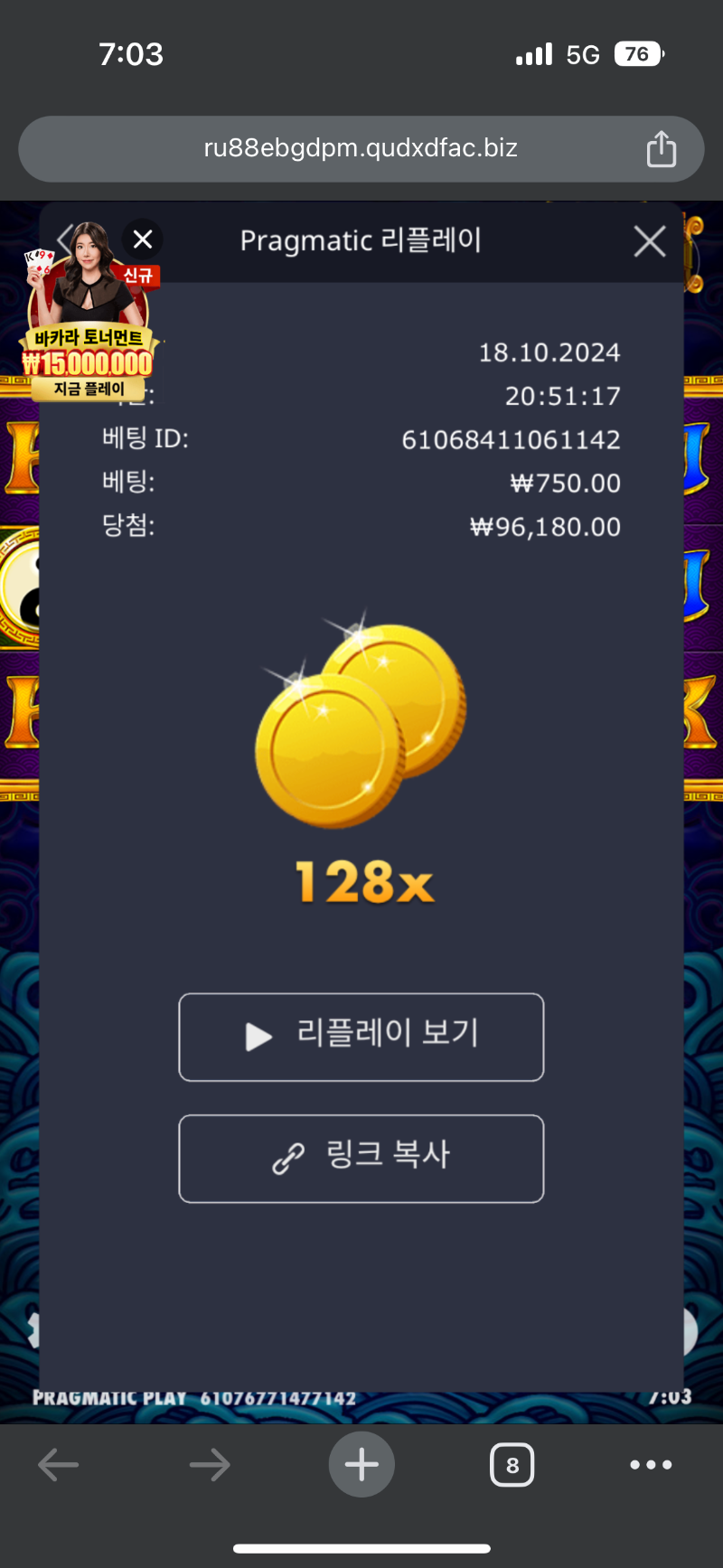
Task: Go back to the previous page
Action: 59,1464
